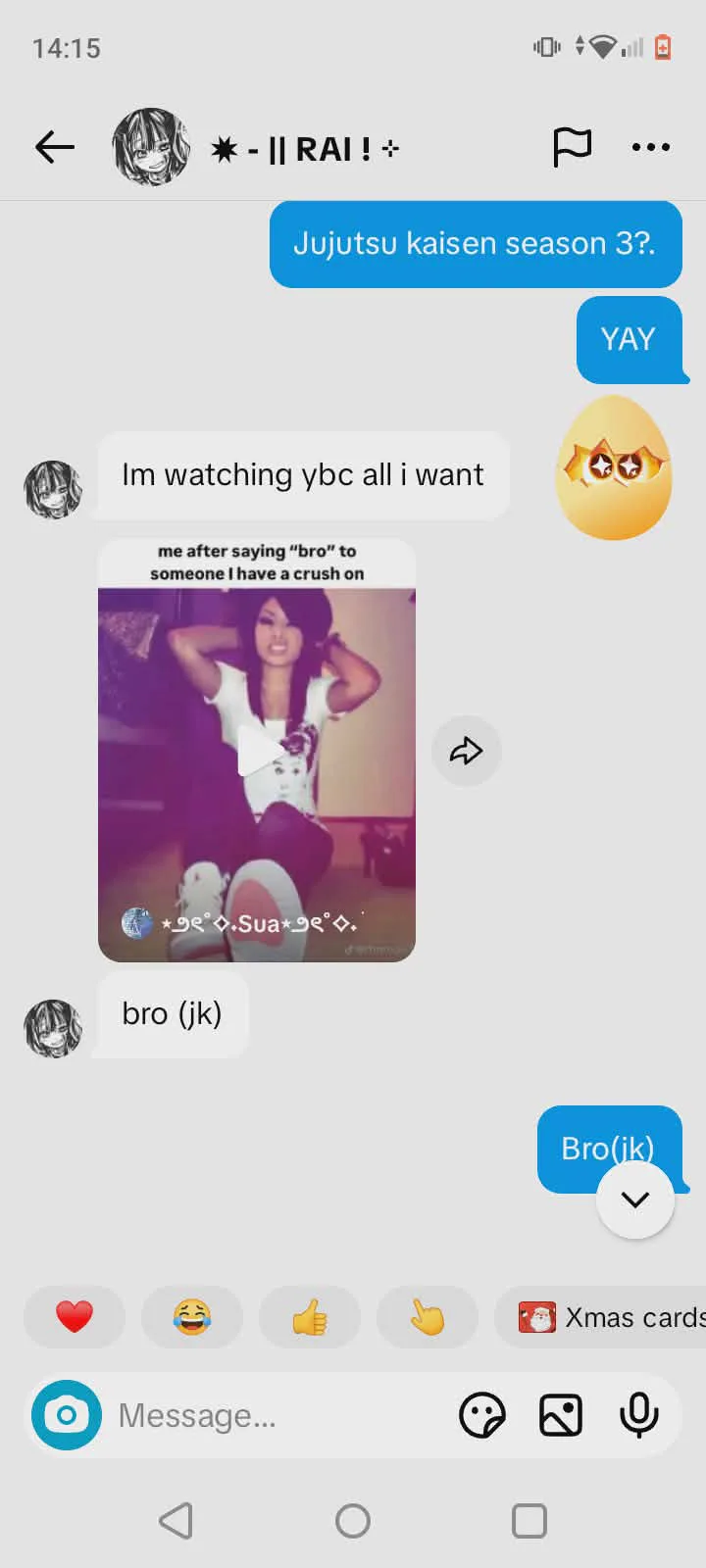Jump to latest messages with down chevron
The width and height of the screenshot is (706, 1568).
pos(635,1200)
